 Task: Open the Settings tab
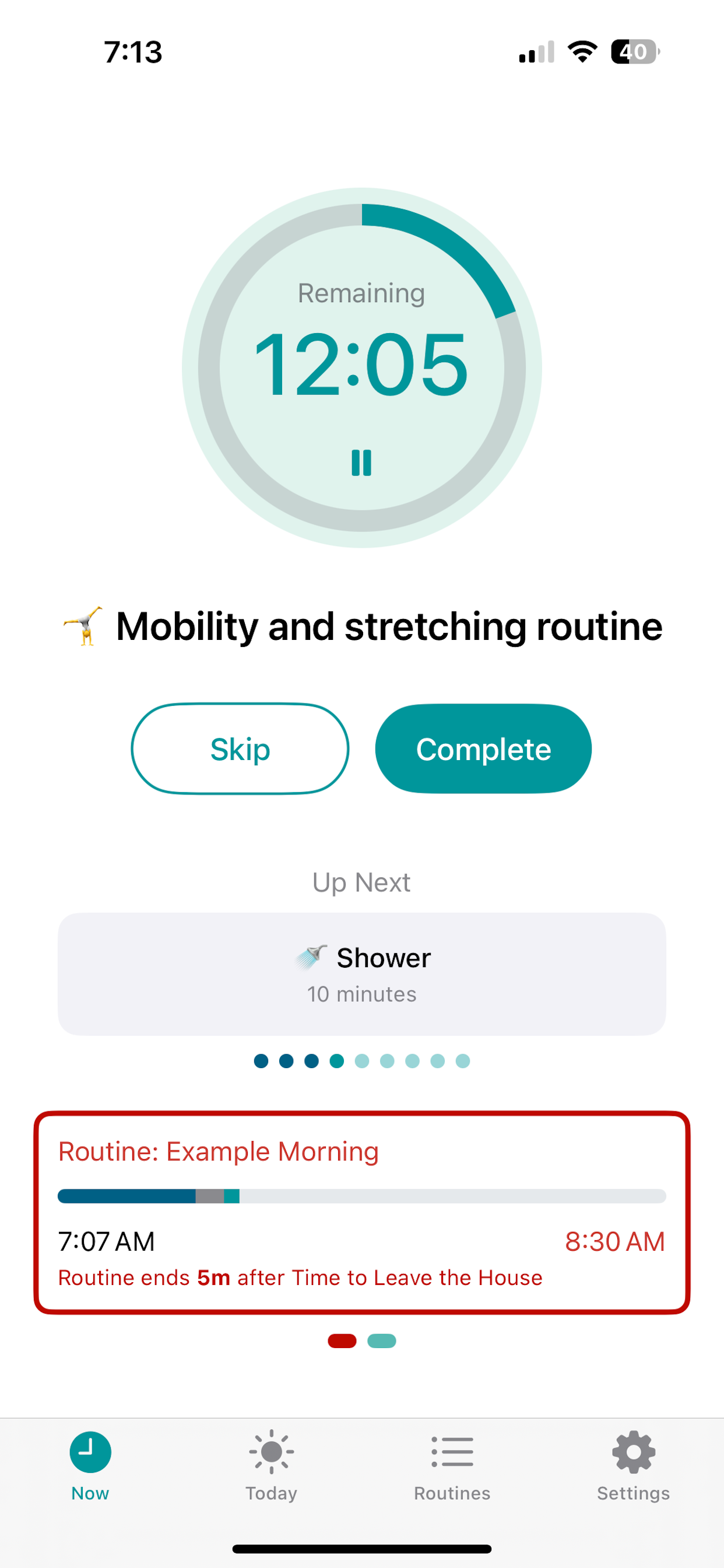[x=632, y=1465]
